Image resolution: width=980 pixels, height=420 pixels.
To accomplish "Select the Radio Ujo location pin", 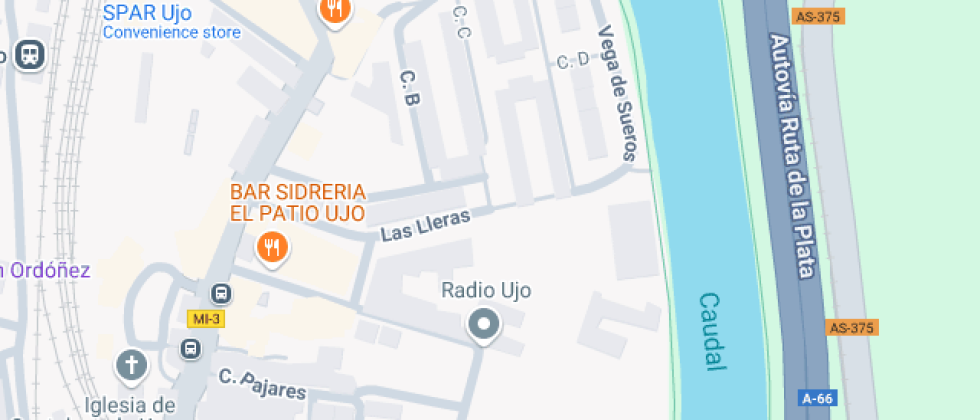I will [x=485, y=324].
